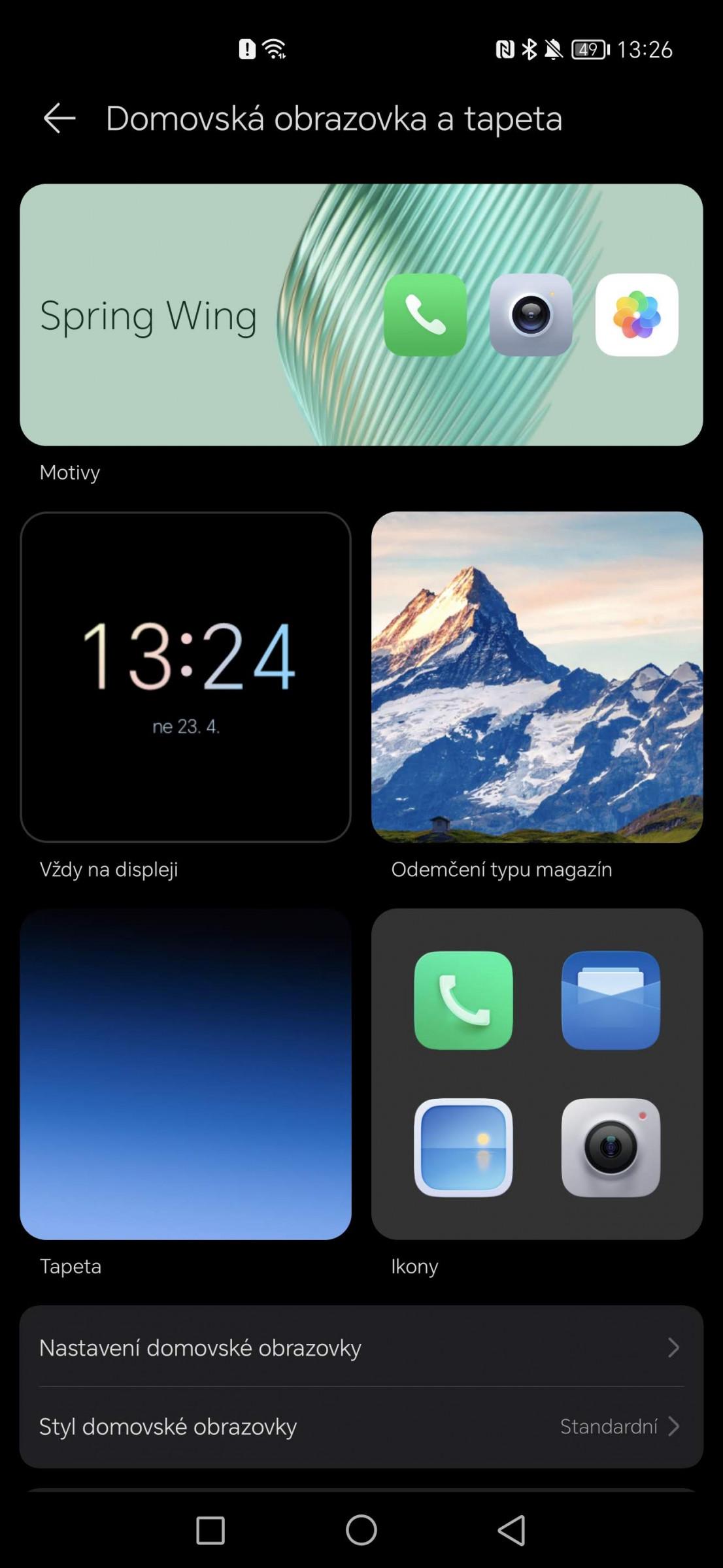Image resolution: width=723 pixels, height=1568 pixels.
Task: Tap the system home button
Action: coord(361,1530)
